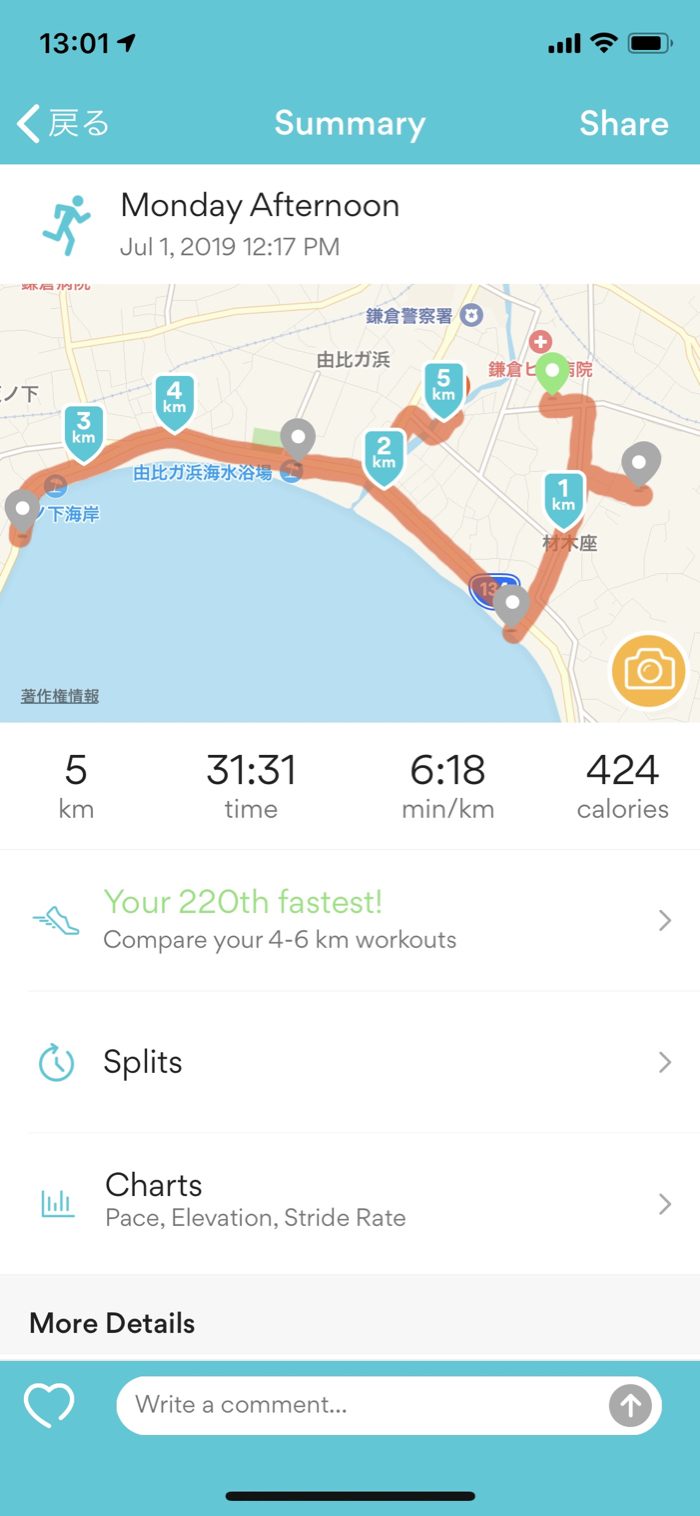The width and height of the screenshot is (700, 1516).
Task: Go back using the 戻る button
Action: 62,124
